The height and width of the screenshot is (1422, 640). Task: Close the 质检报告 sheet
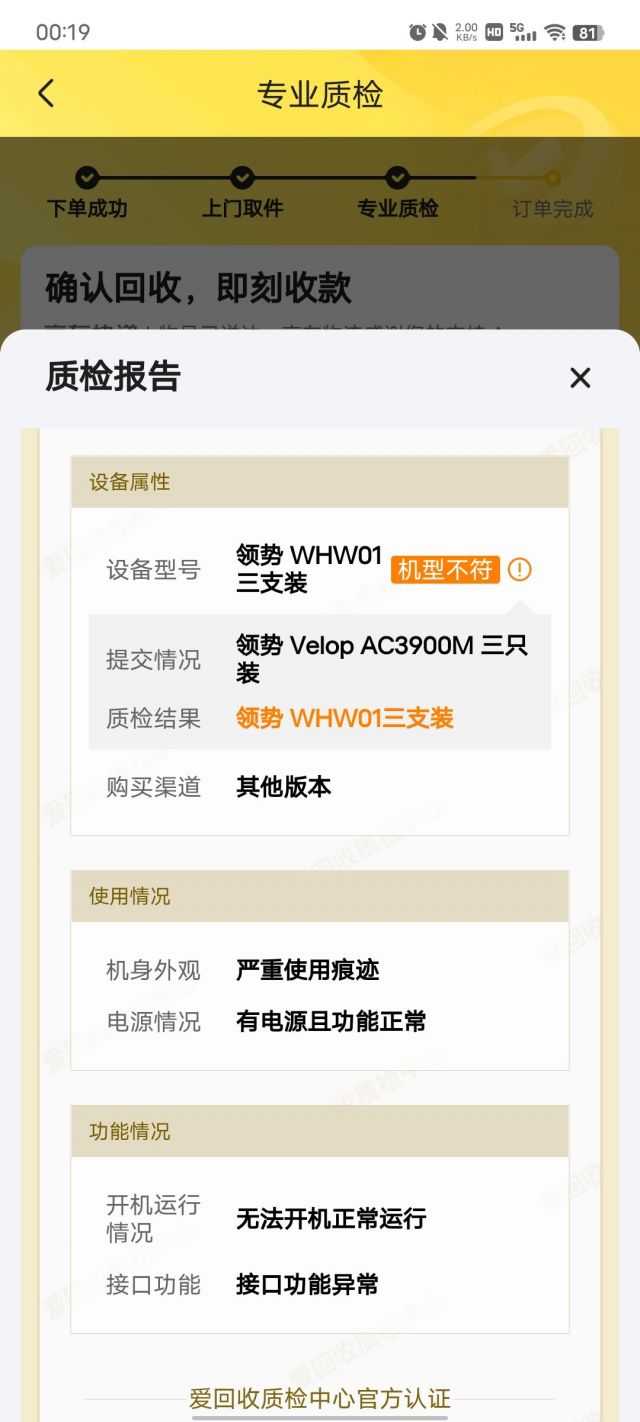pos(580,378)
